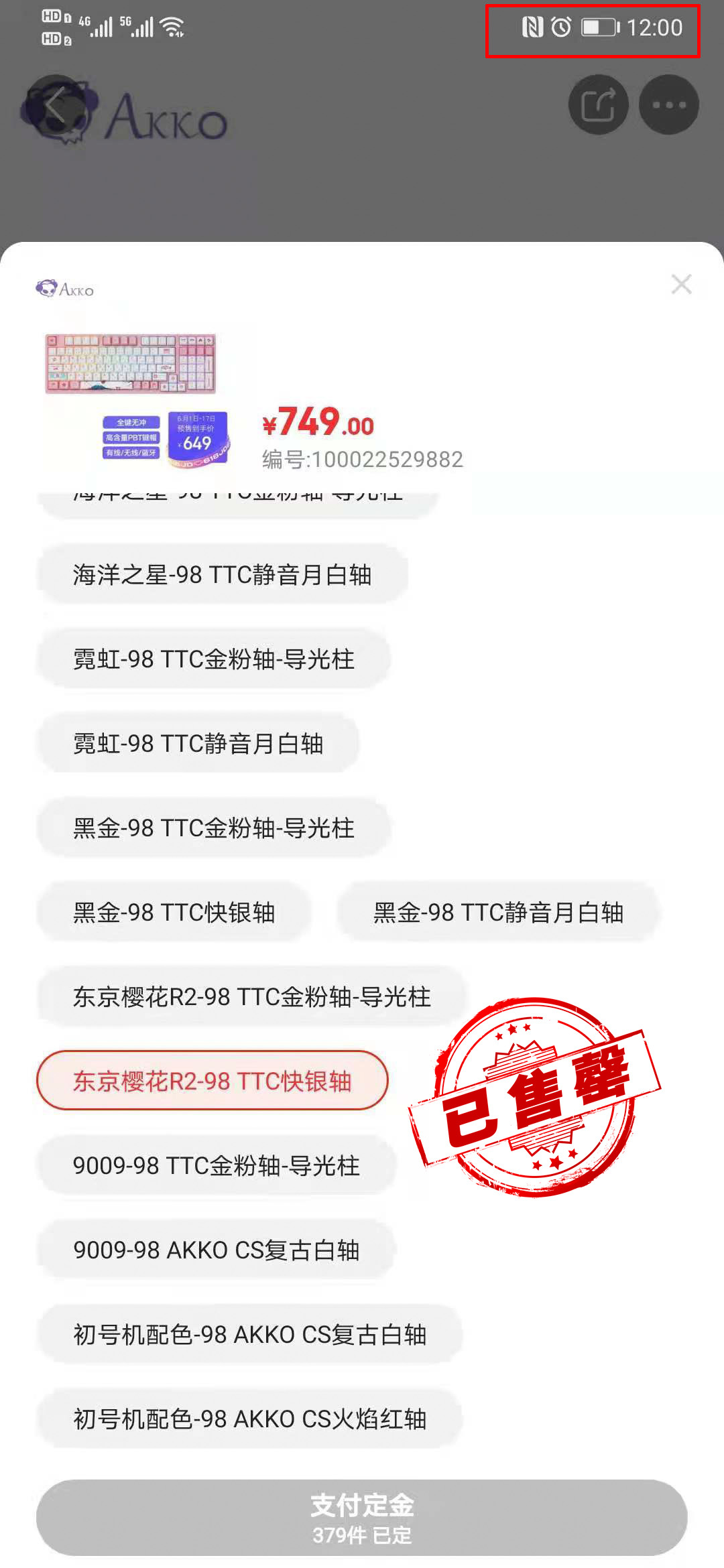Choose 黑金-98 TTC快银轴
Screen dimensions: 724x1568
click(x=174, y=913)
